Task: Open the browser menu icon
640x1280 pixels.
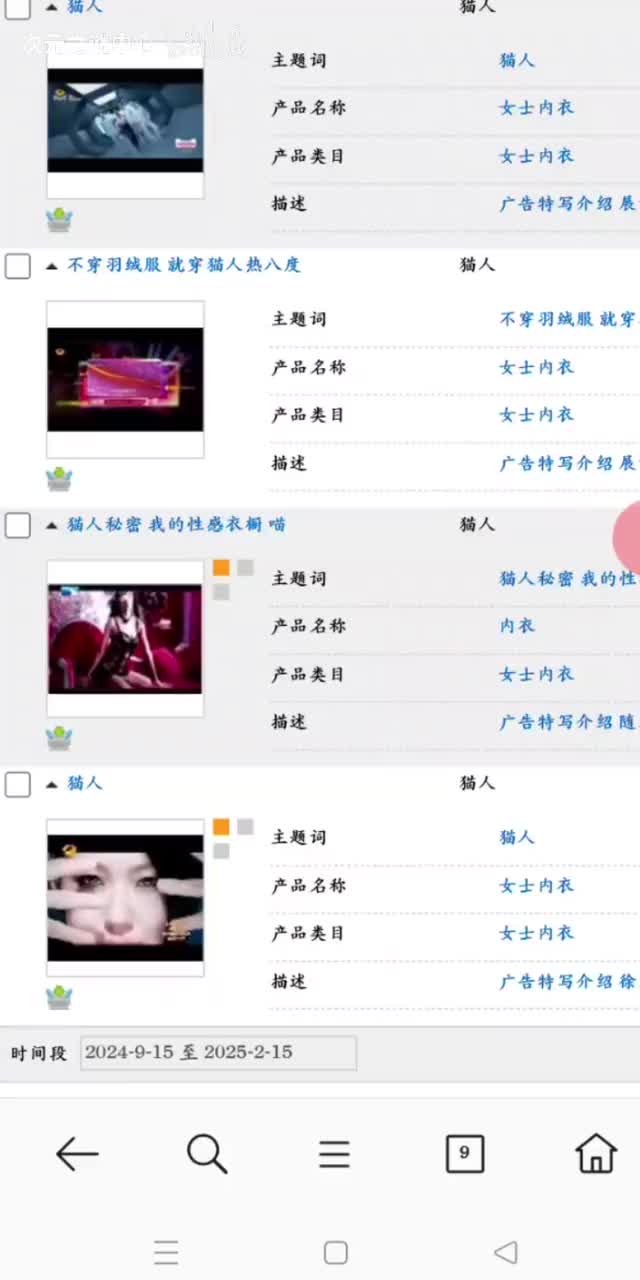Action: point(334,1155)
